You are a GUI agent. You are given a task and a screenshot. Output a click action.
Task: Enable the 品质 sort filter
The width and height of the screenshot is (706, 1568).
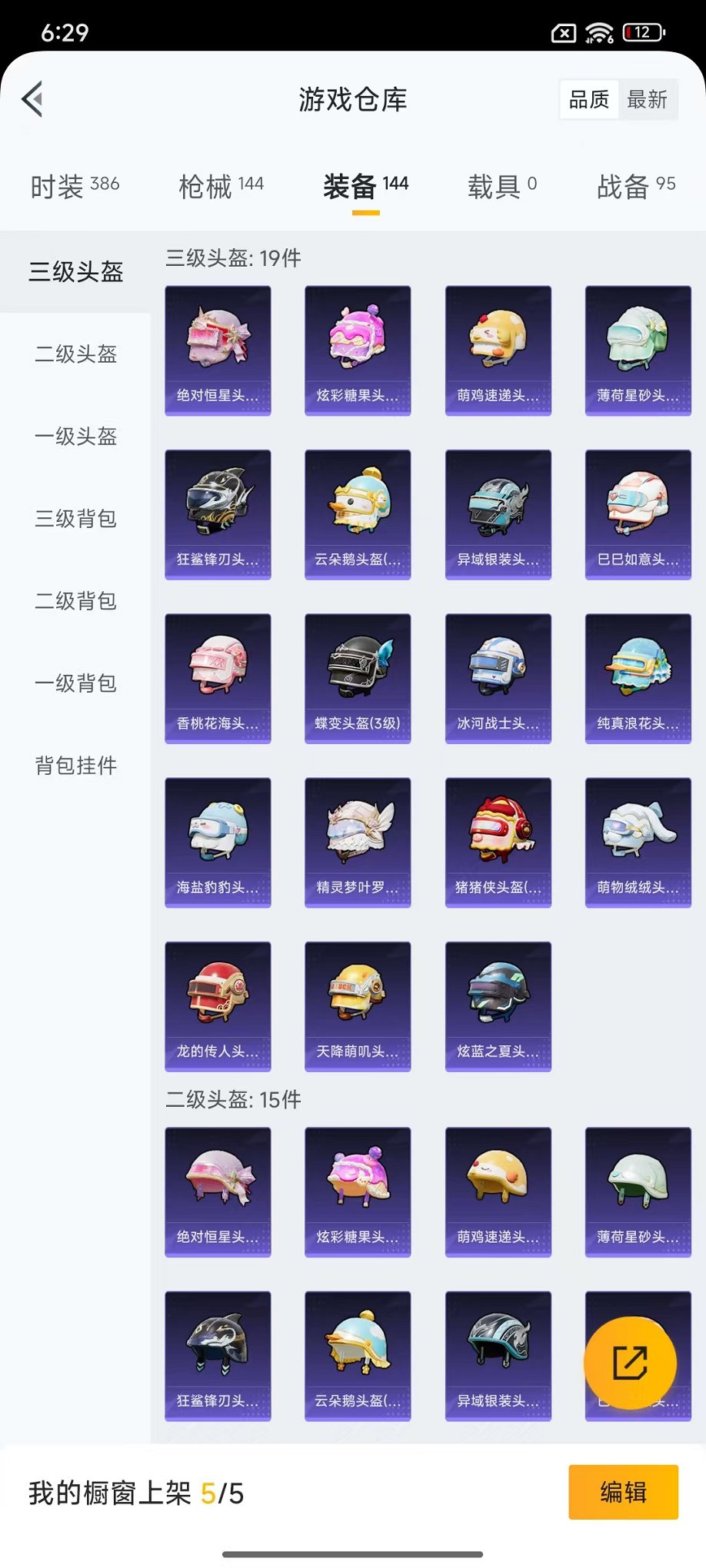point(588,99)
